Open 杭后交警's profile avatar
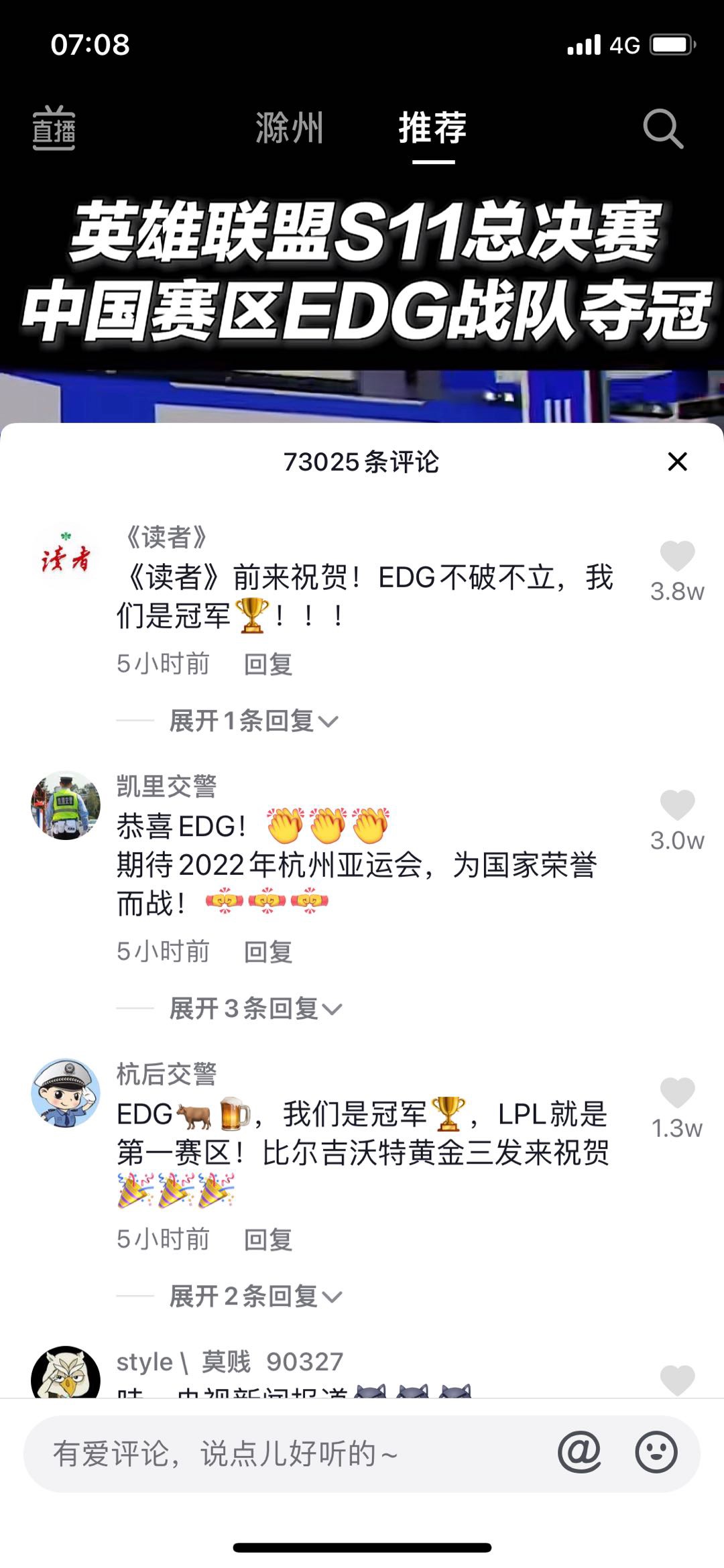Viewport: 724px width, 1568px height. (65, 1093)
